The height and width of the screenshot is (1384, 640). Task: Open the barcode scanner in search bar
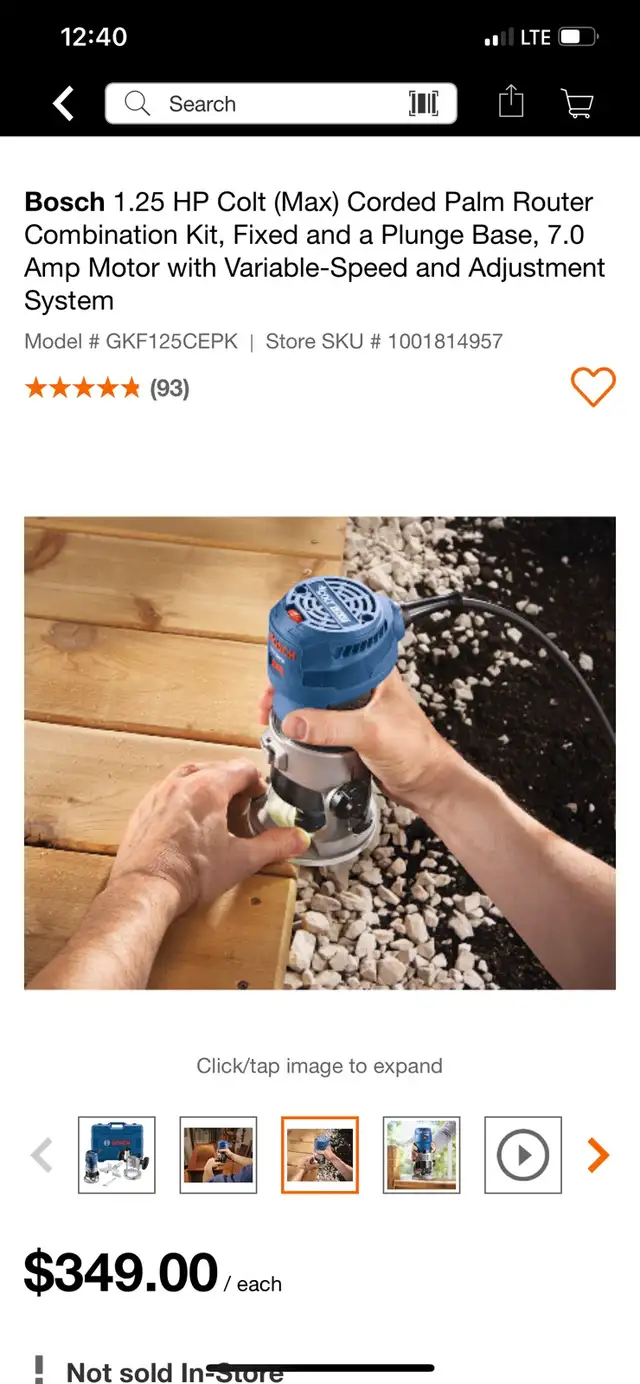click(424, 104)
